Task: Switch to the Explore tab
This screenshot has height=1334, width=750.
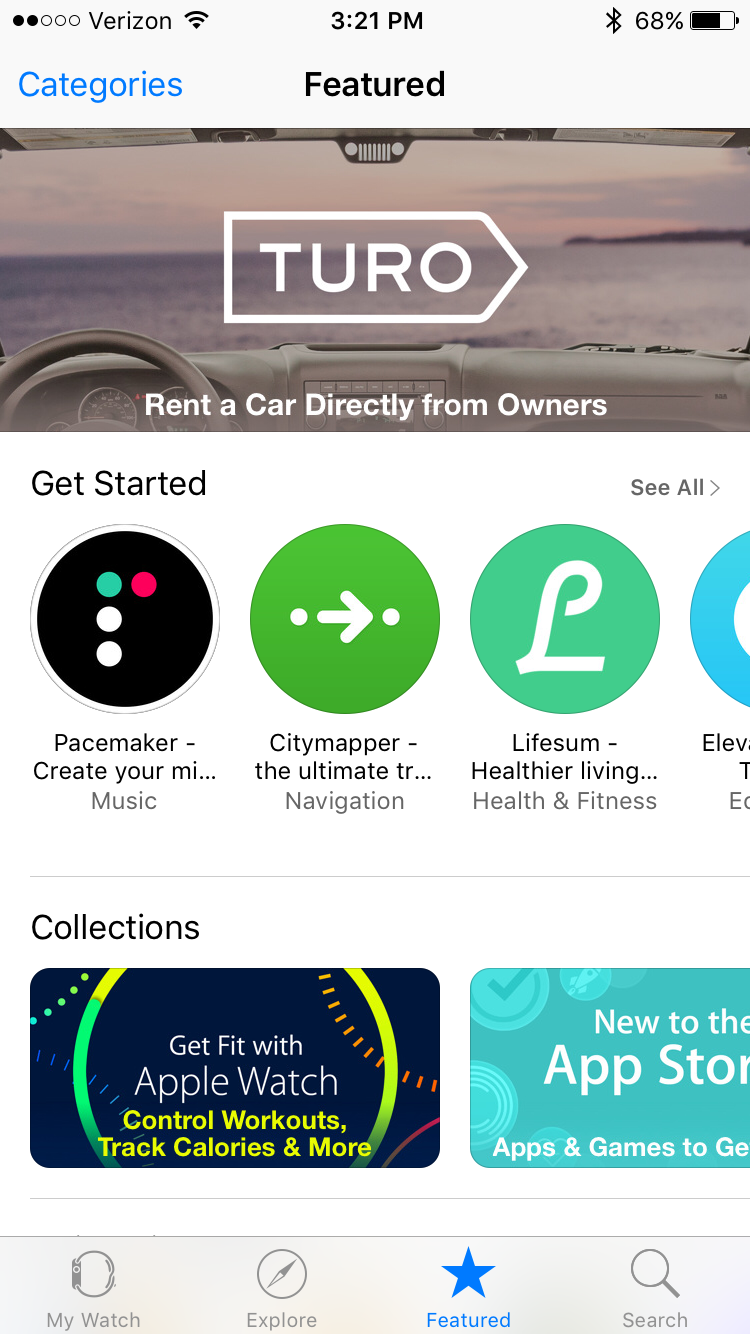Action: (x=282, y=1288)
